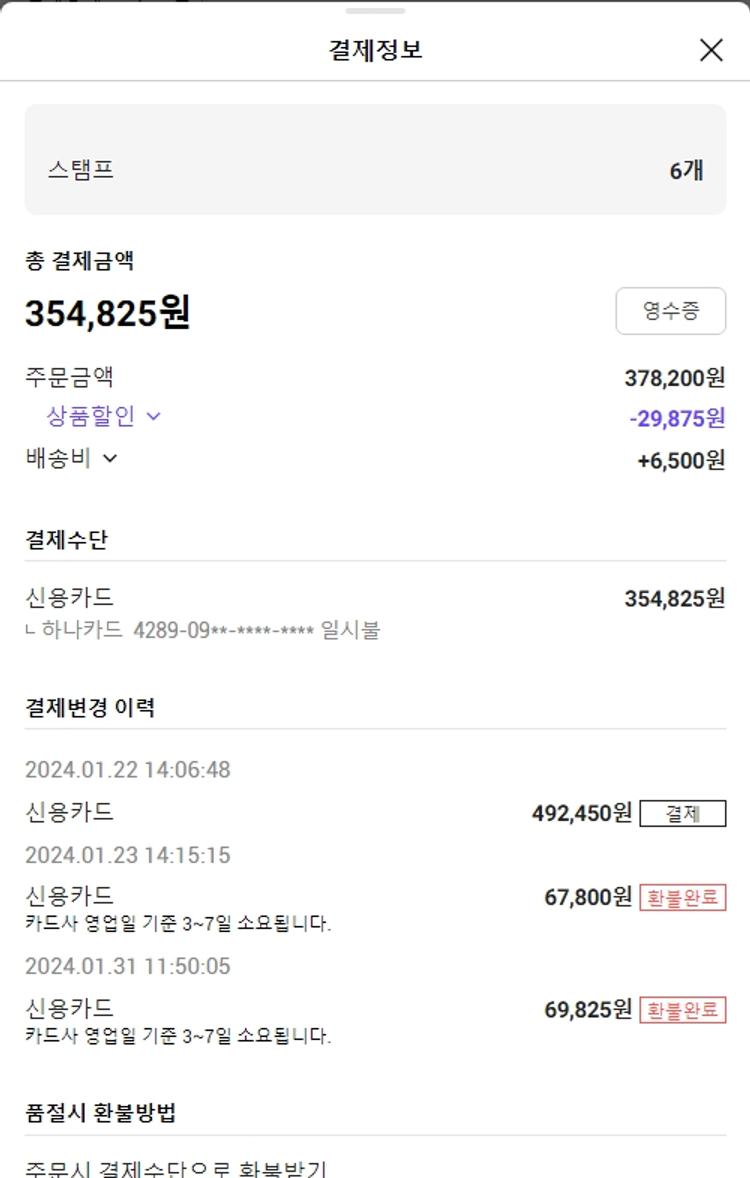The width and height of the screenshot is (750, 1178).
Task: Close the 결제정보 sheet
Action: (x=711, y=50)
